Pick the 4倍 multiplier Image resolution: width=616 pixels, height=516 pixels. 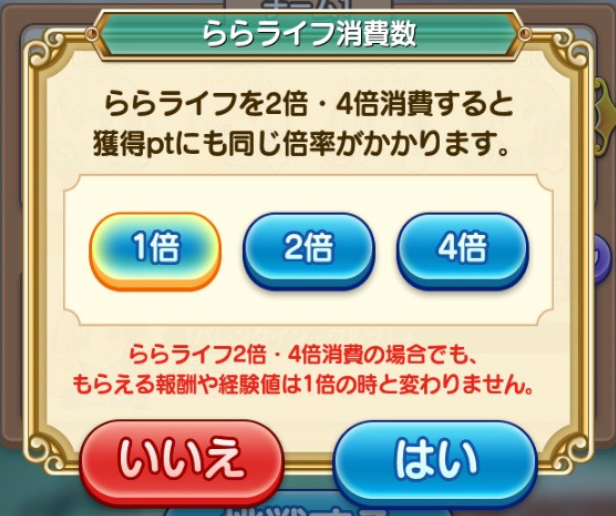[x=461, y=250]
